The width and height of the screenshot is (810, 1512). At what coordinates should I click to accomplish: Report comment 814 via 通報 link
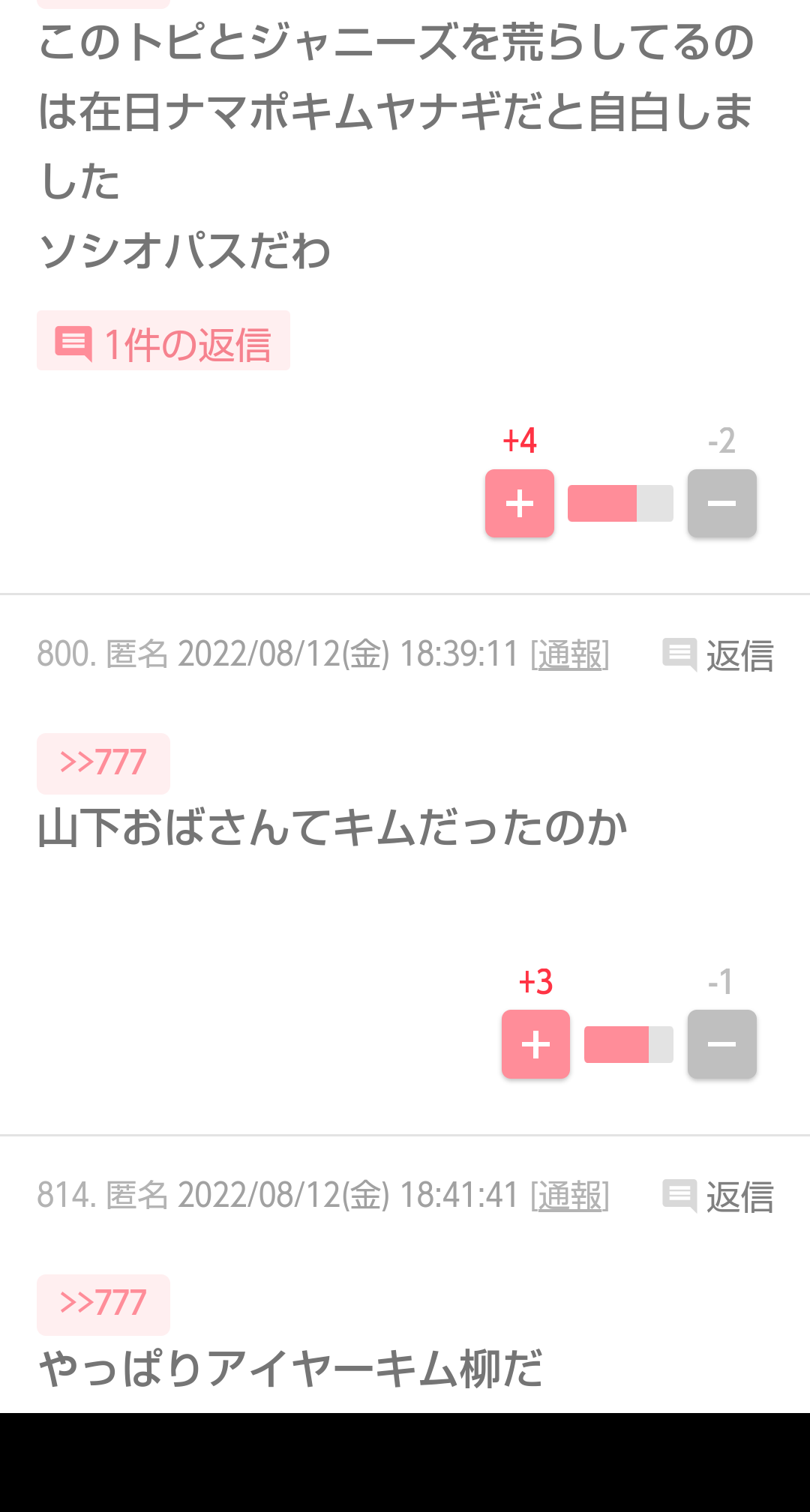tap(570, 1196)
